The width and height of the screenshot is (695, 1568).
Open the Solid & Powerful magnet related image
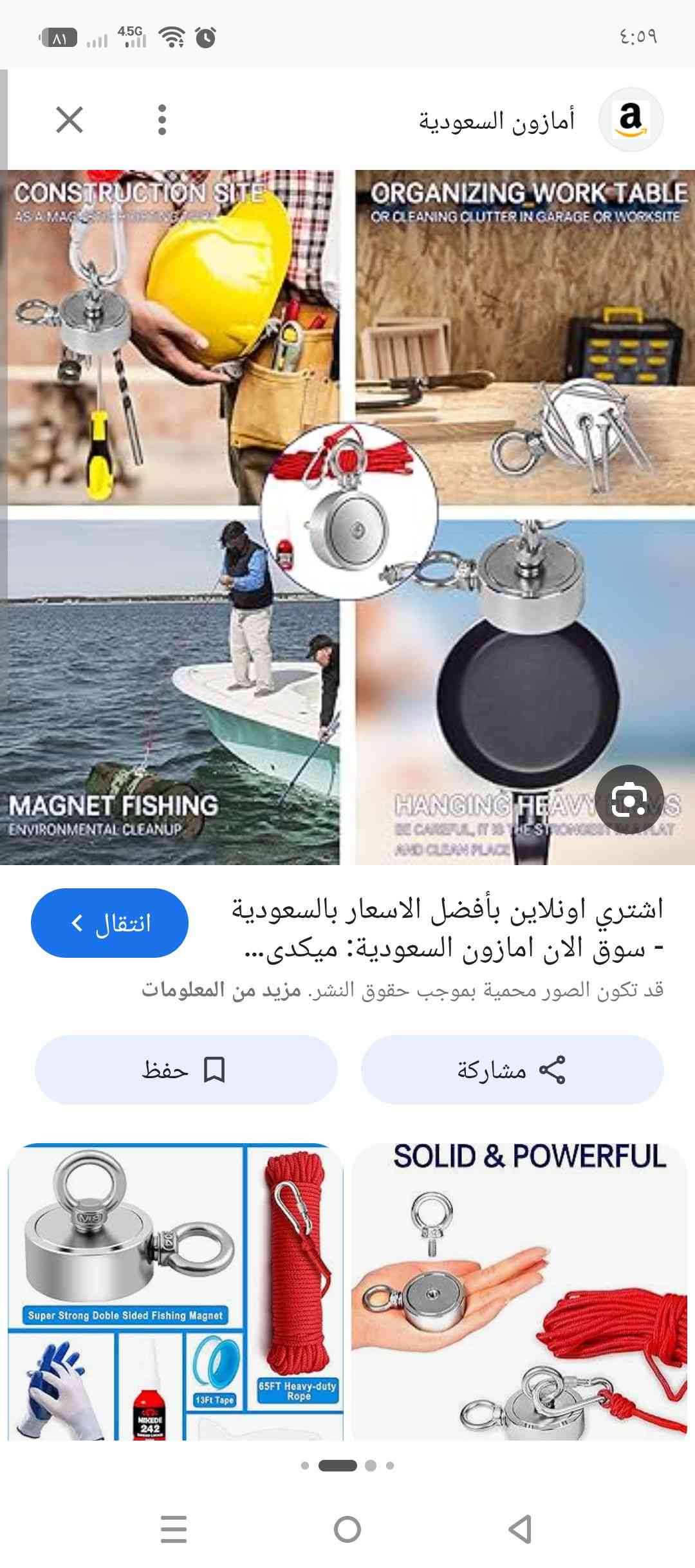coord(520,1291)
